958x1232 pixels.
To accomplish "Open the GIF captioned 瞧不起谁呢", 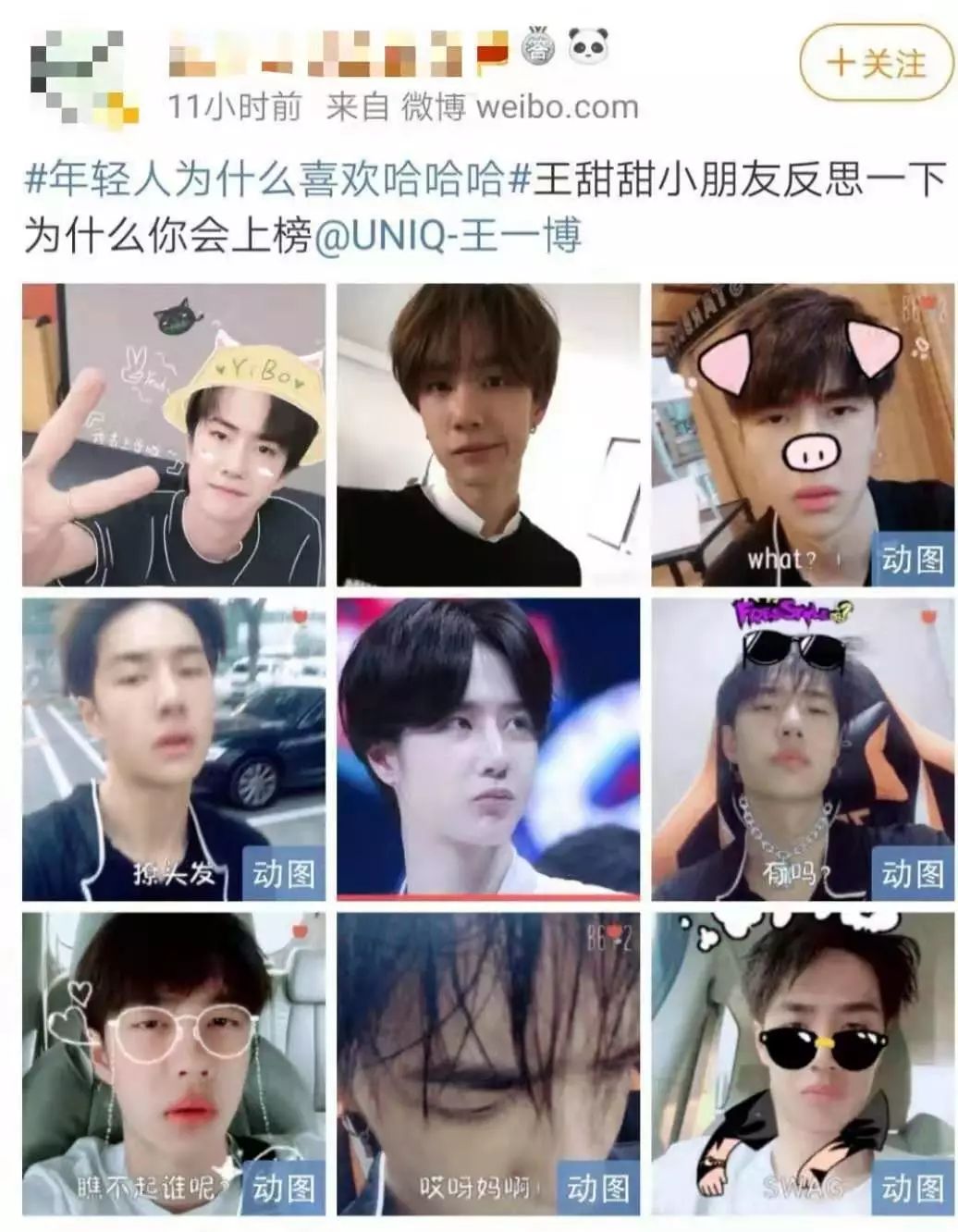I will point(174,1064).
